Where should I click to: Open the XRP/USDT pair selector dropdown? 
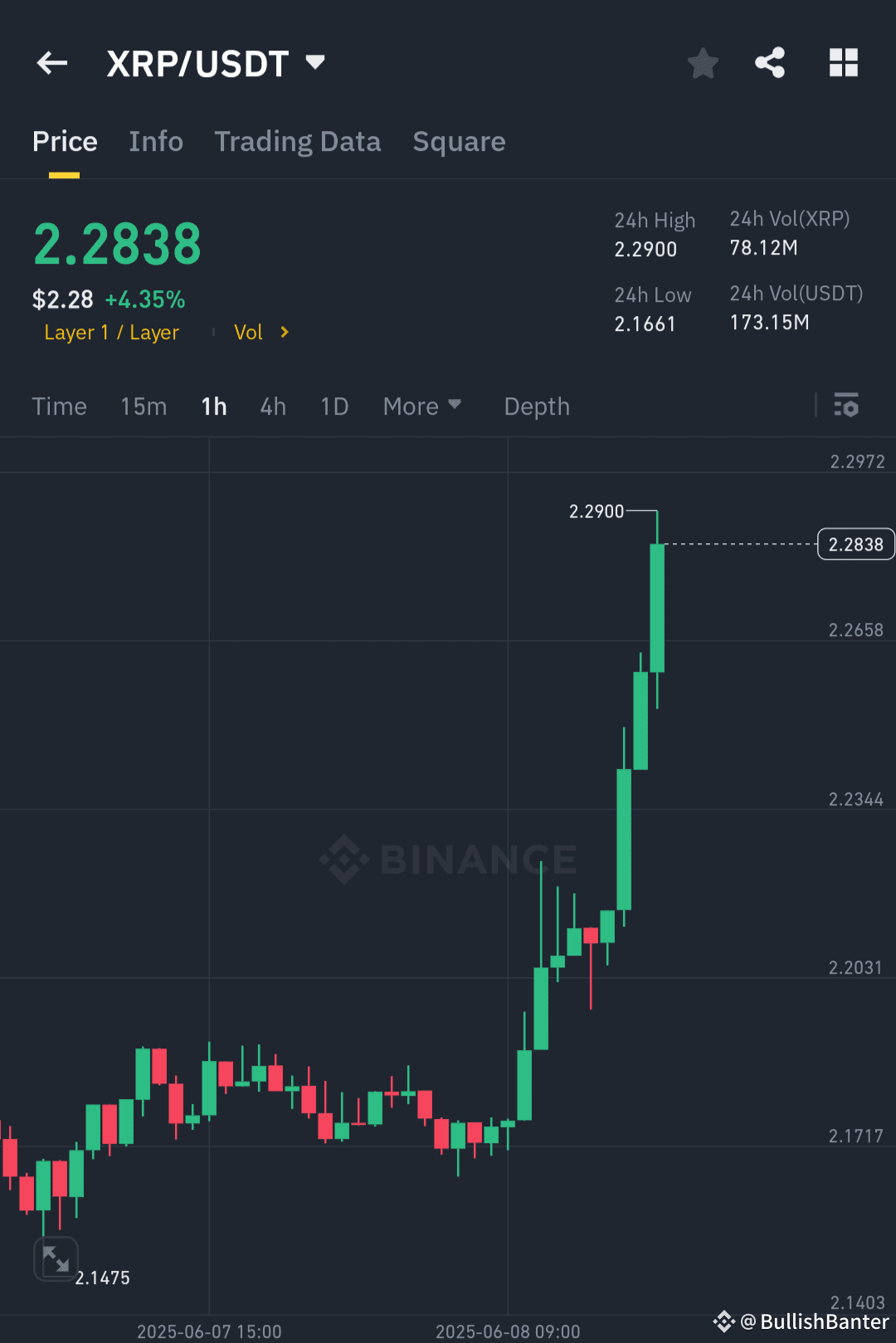(315, 62)
